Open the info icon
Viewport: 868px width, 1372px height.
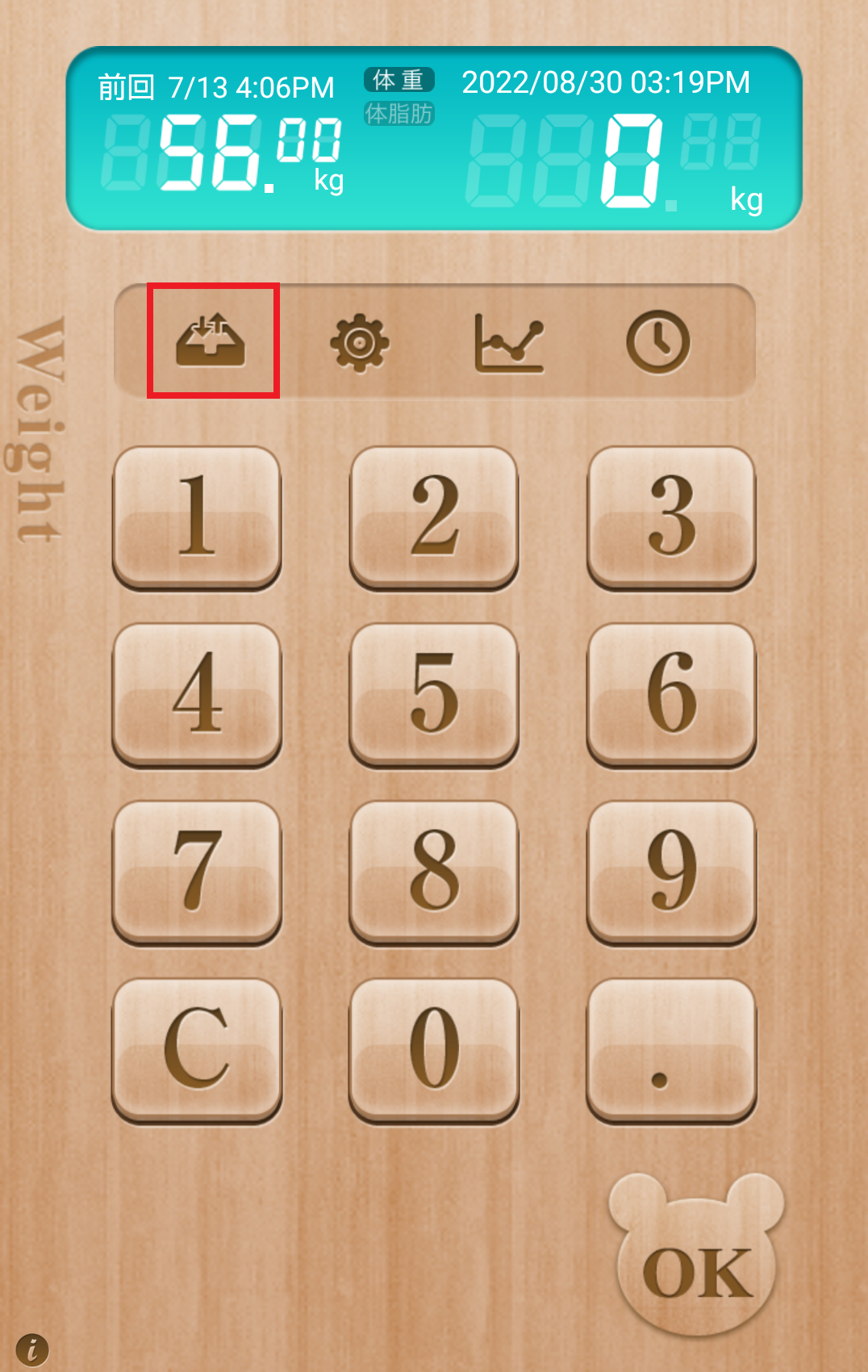coord(32,1349)
